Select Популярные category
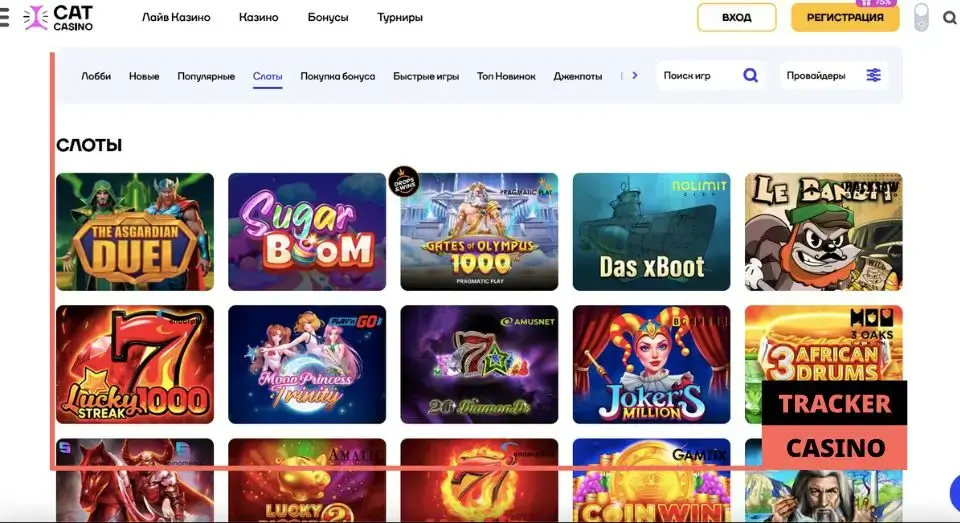 pyautogui.click(x=206, y=76)
